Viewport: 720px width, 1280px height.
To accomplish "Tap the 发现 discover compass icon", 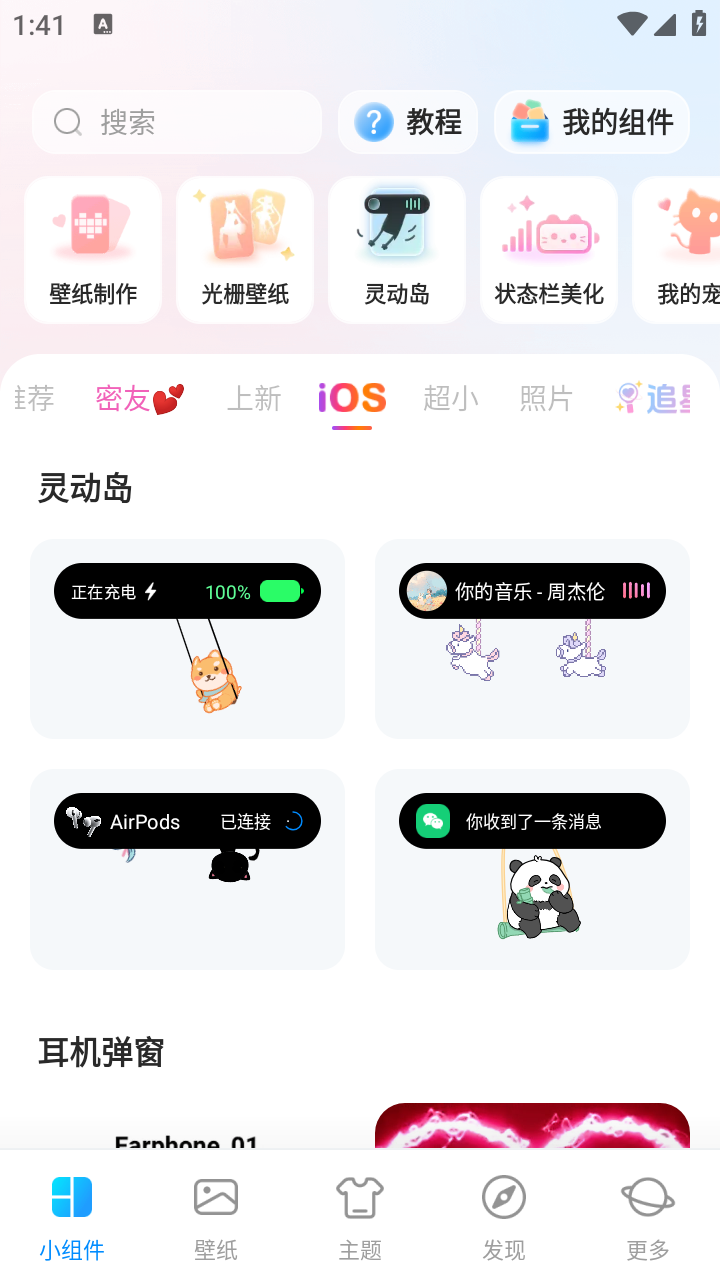I will 504,1196.
